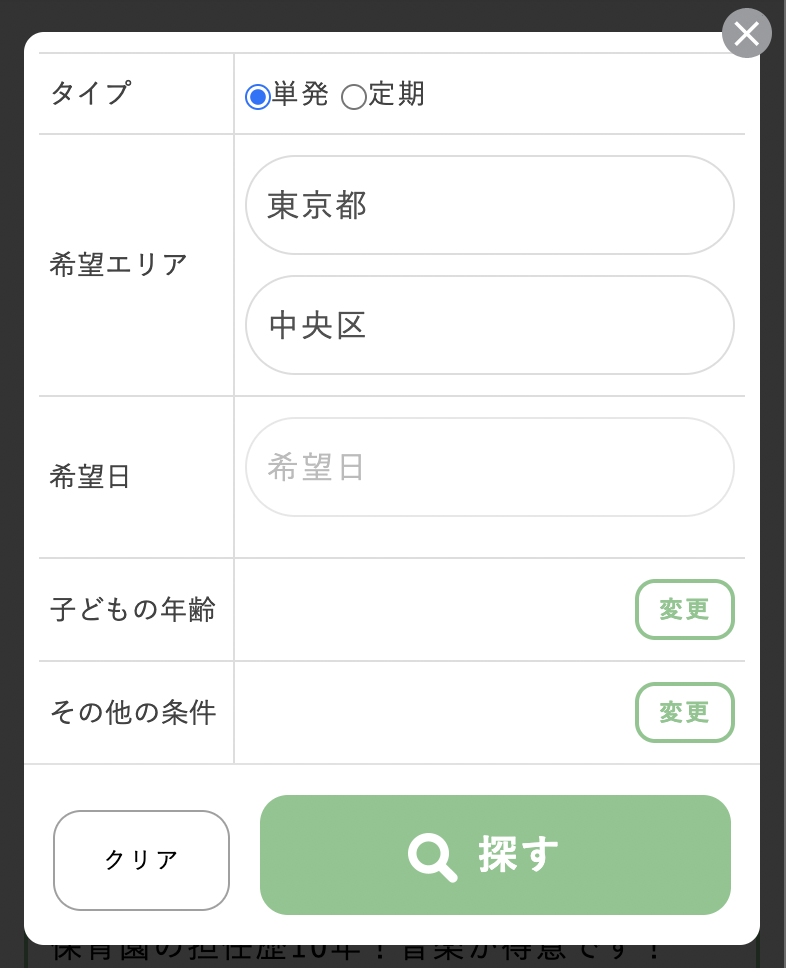Click the その他の条件 row label
Image resolution: width=786 pixels, height=968 pixels.
coord(132,712)
